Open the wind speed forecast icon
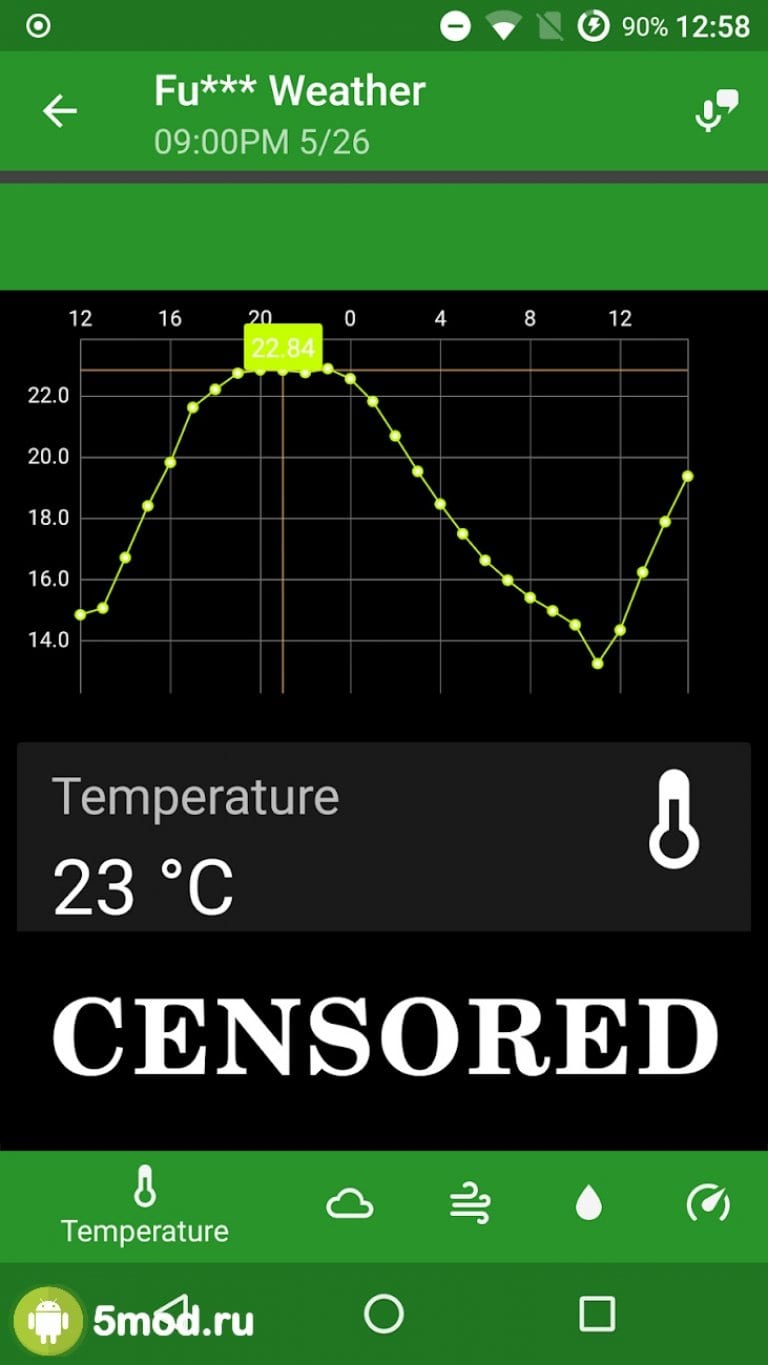The image size is (768, 1365). 470,1203
